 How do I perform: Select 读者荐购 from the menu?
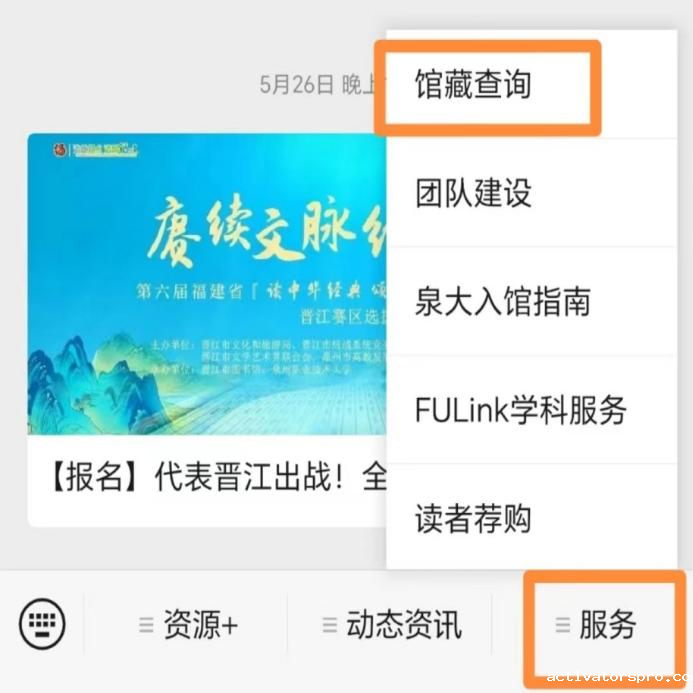(x=474, y=518)
